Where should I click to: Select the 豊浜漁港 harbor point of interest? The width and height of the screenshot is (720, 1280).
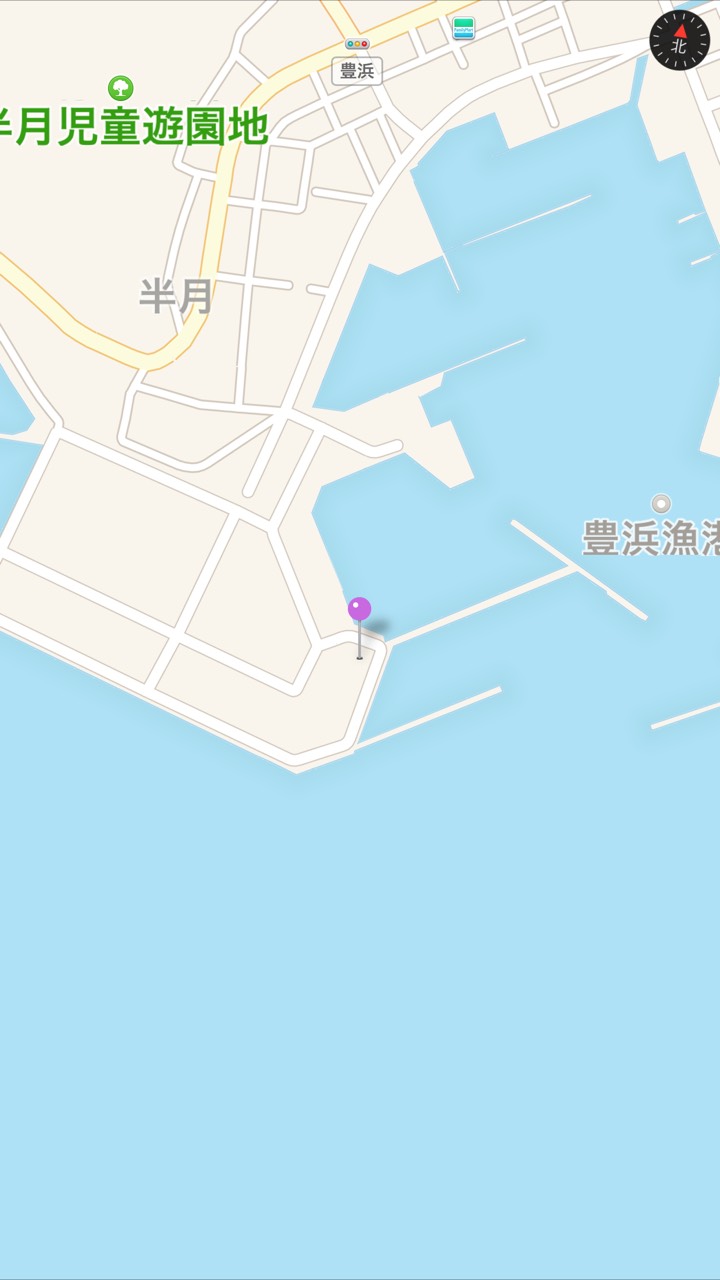(x=661, y=504)
